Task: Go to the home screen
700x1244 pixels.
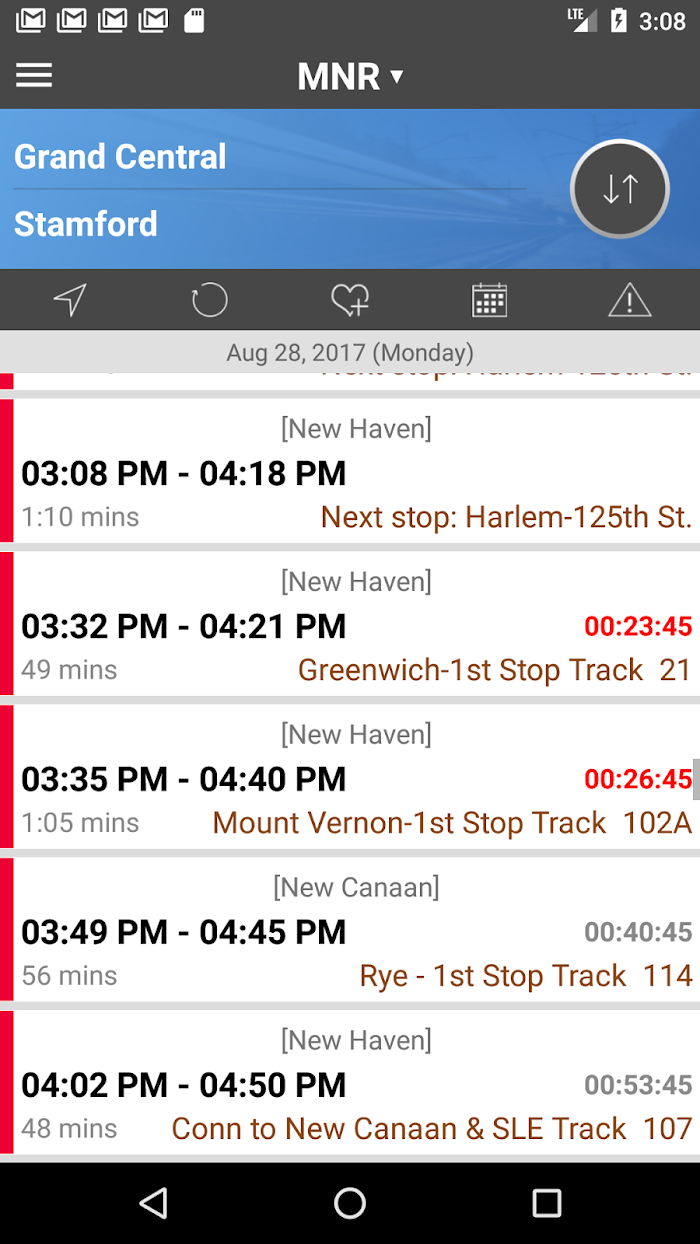Action: [350, 1203]
